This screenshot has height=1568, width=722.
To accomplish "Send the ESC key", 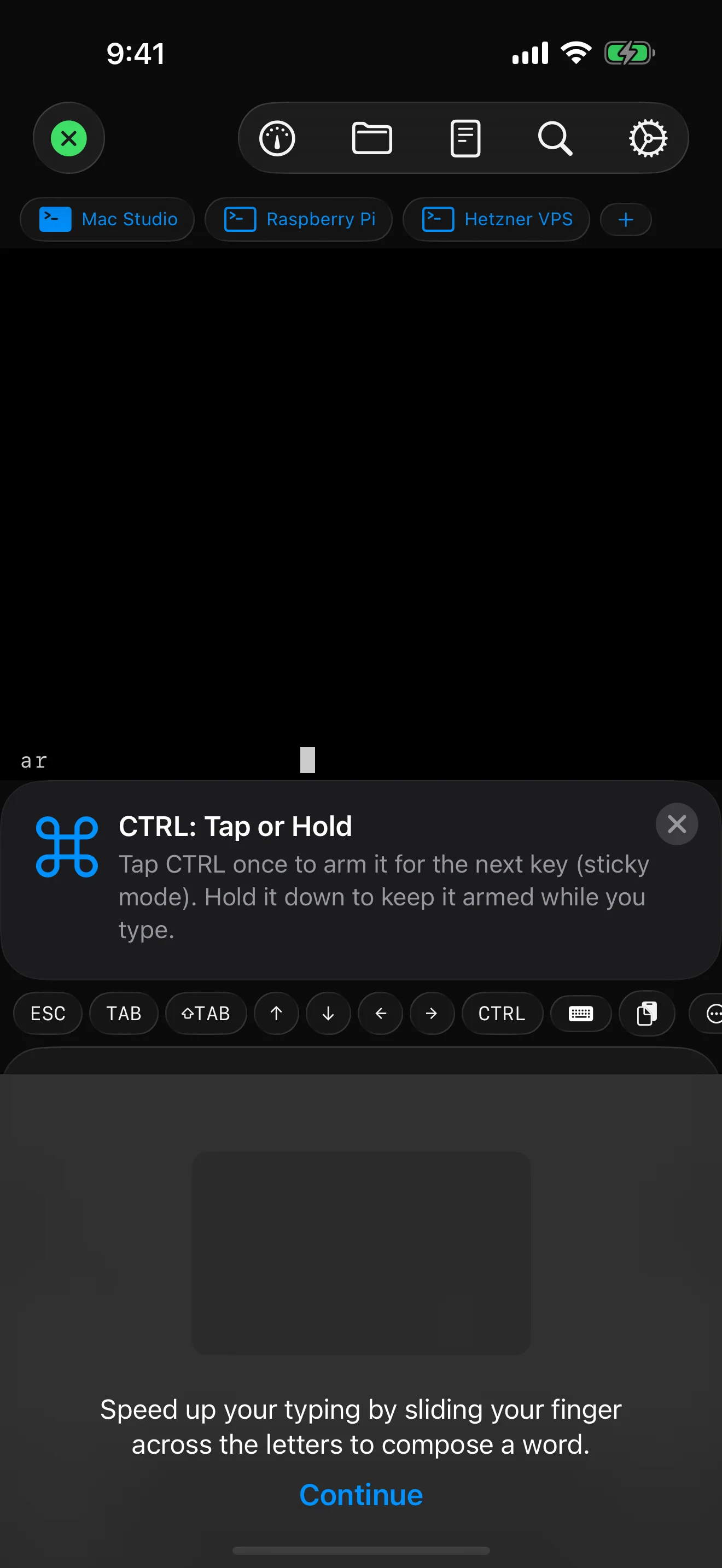I will click(x=48, y=1014).
